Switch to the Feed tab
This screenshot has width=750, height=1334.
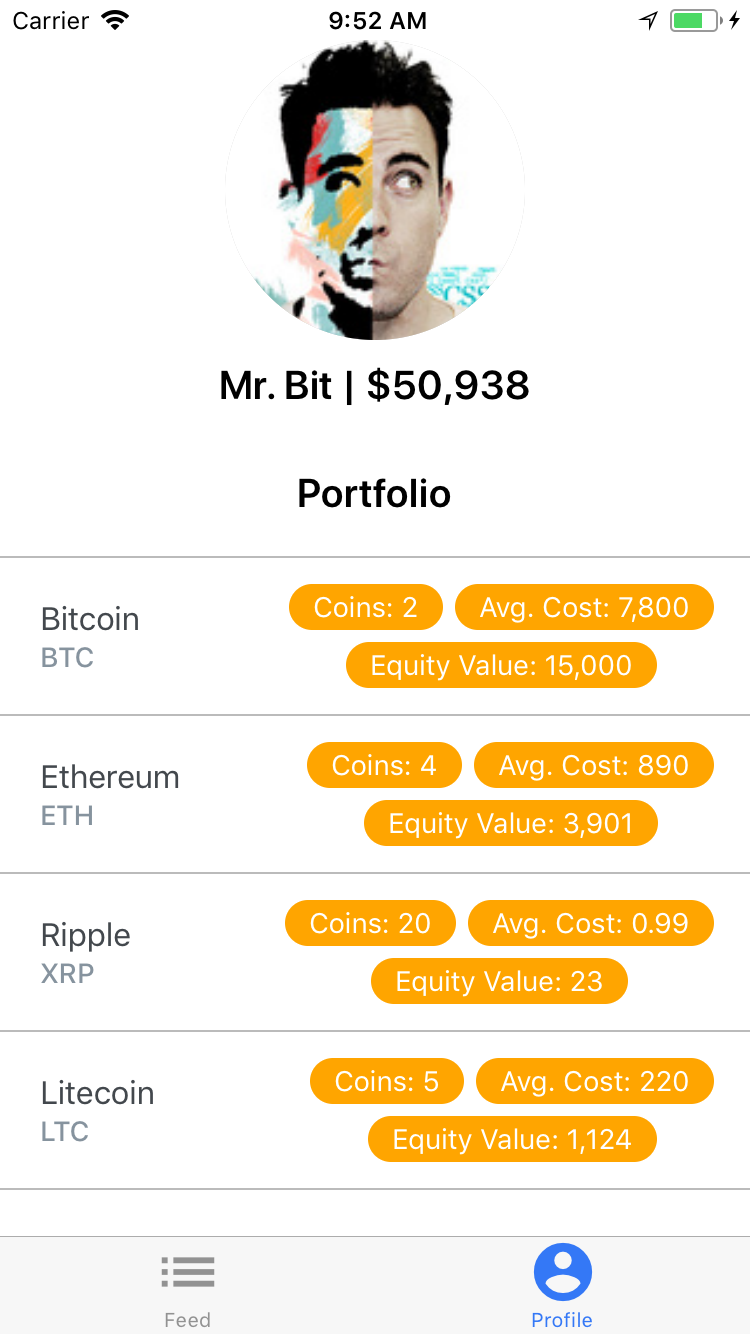(x=187, y=1286)
